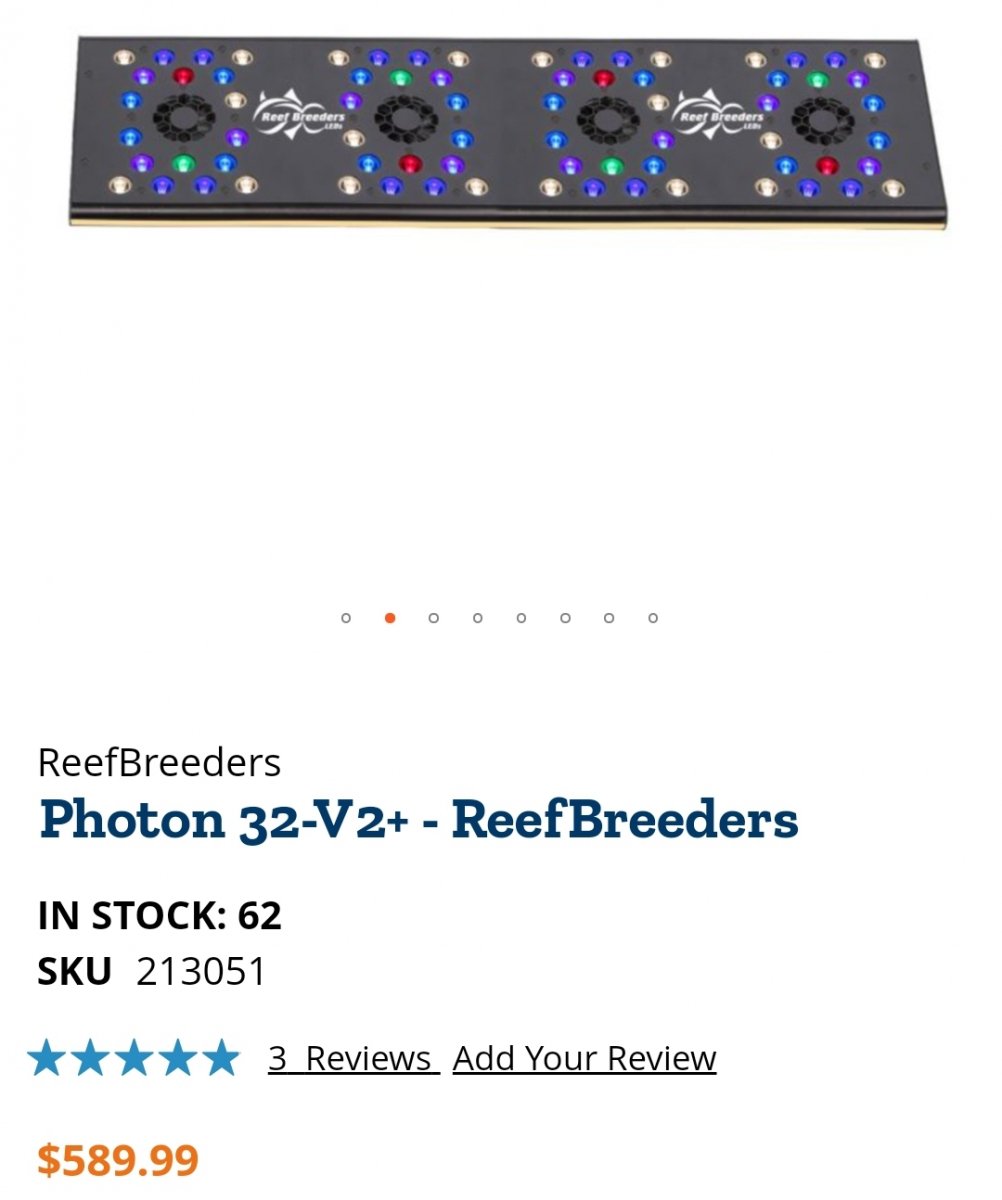Jump to the first carousel image dot
The height and width of the screenshot is (1200, 1002).
coord(346,618)
